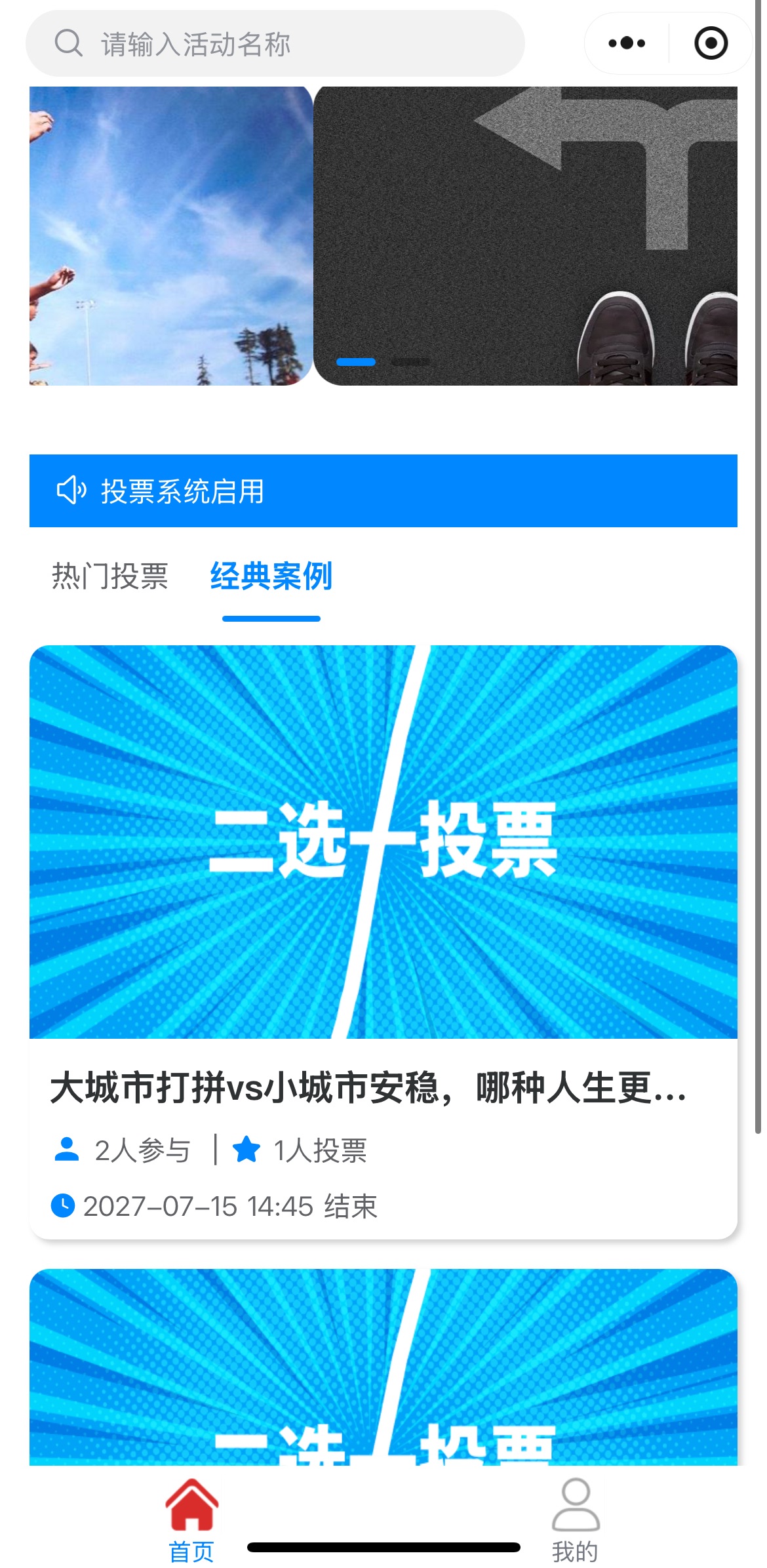
Task: Open the blue sky banner image
Action: [170, 236]
